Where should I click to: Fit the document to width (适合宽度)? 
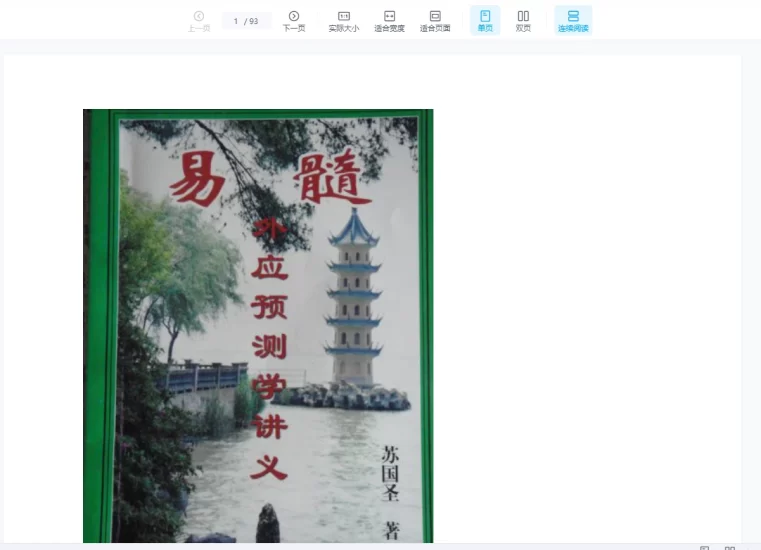click(x=389, y=20)
